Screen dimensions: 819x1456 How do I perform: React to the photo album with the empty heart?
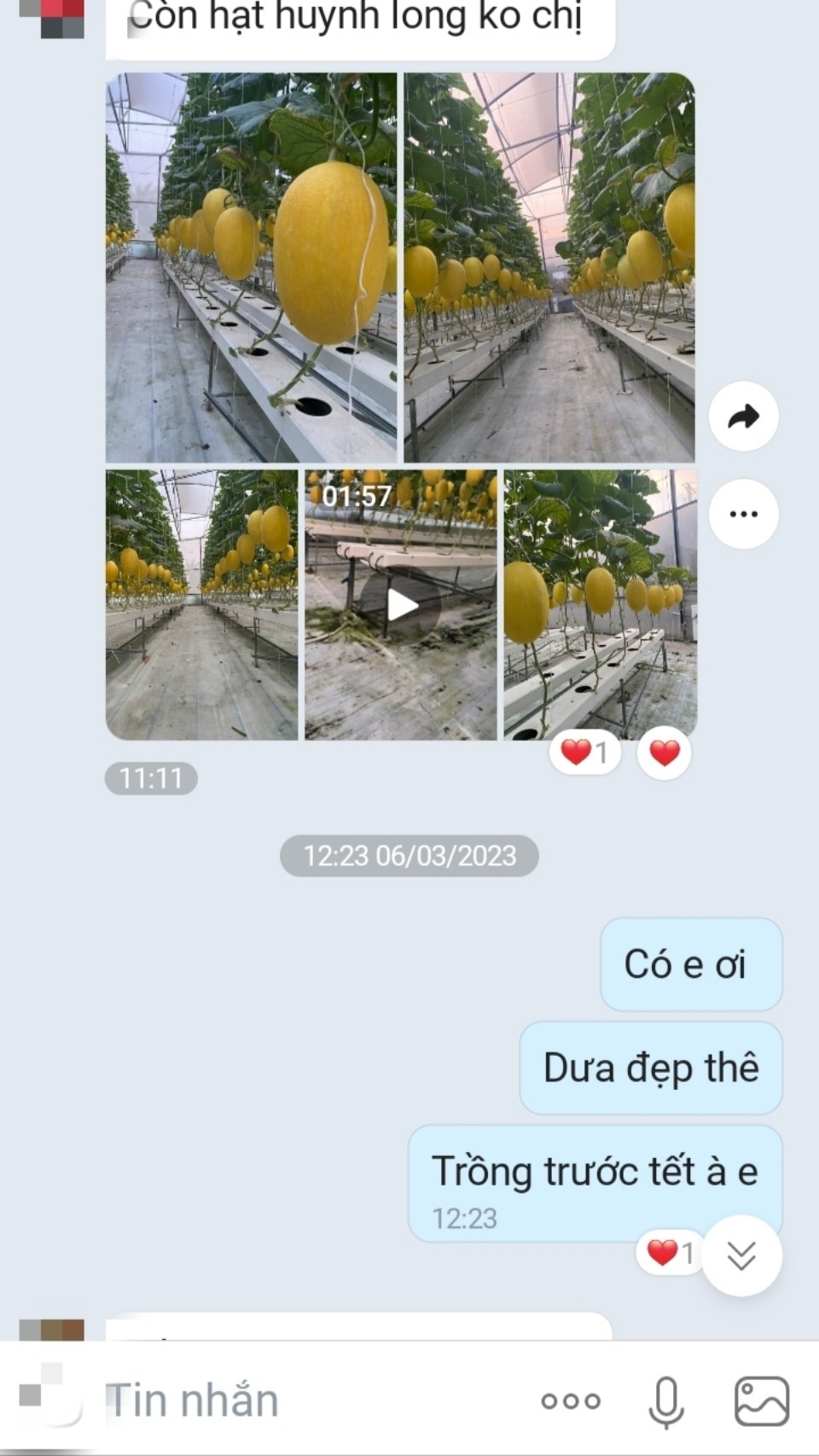click(664, 753)
